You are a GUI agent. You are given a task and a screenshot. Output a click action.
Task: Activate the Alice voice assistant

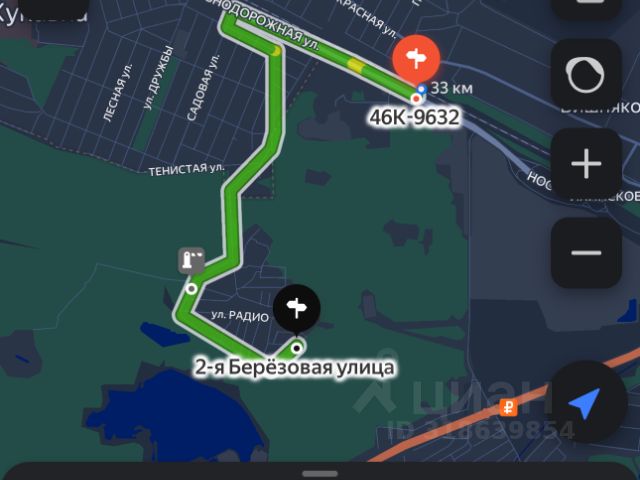[586, 75]
